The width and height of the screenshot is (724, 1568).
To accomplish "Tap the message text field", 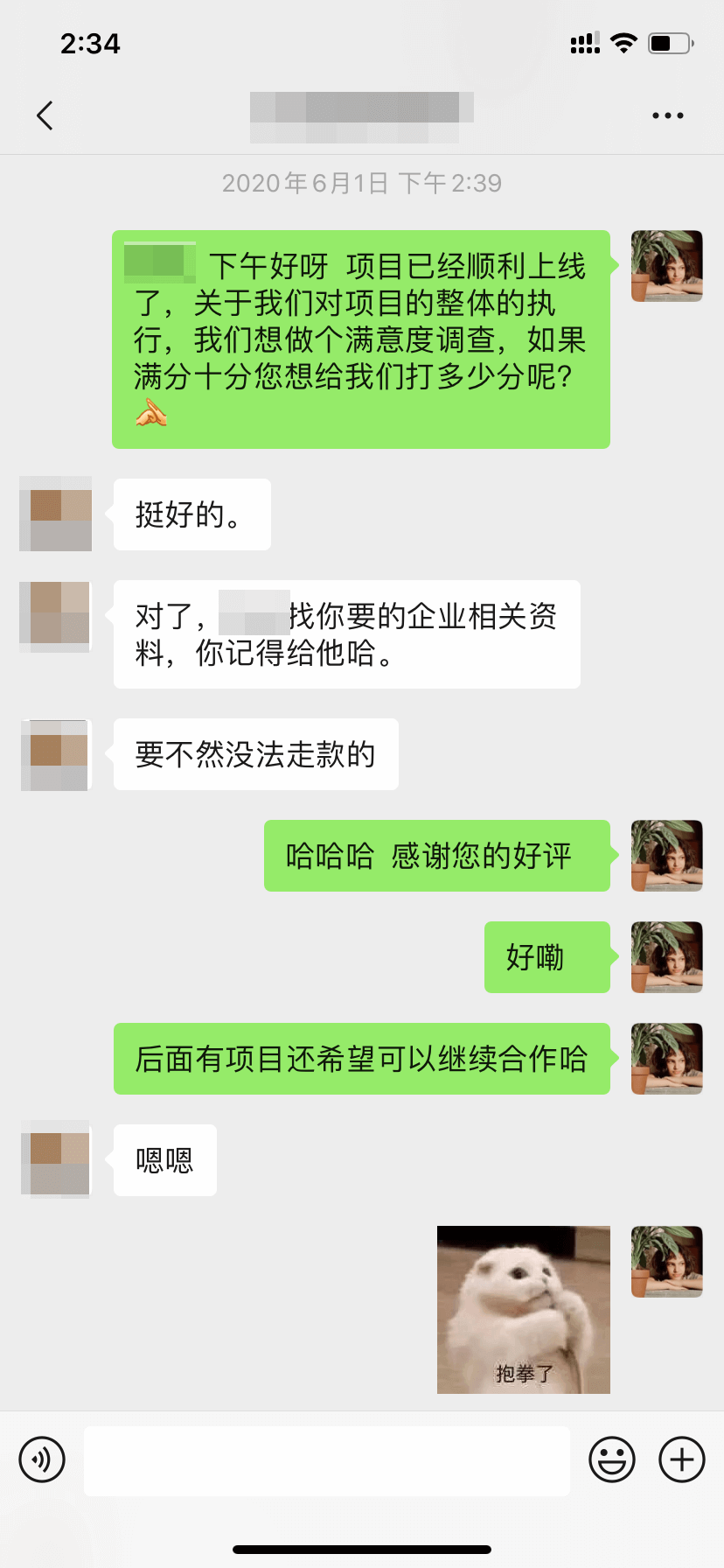I will pos(327,1459).
